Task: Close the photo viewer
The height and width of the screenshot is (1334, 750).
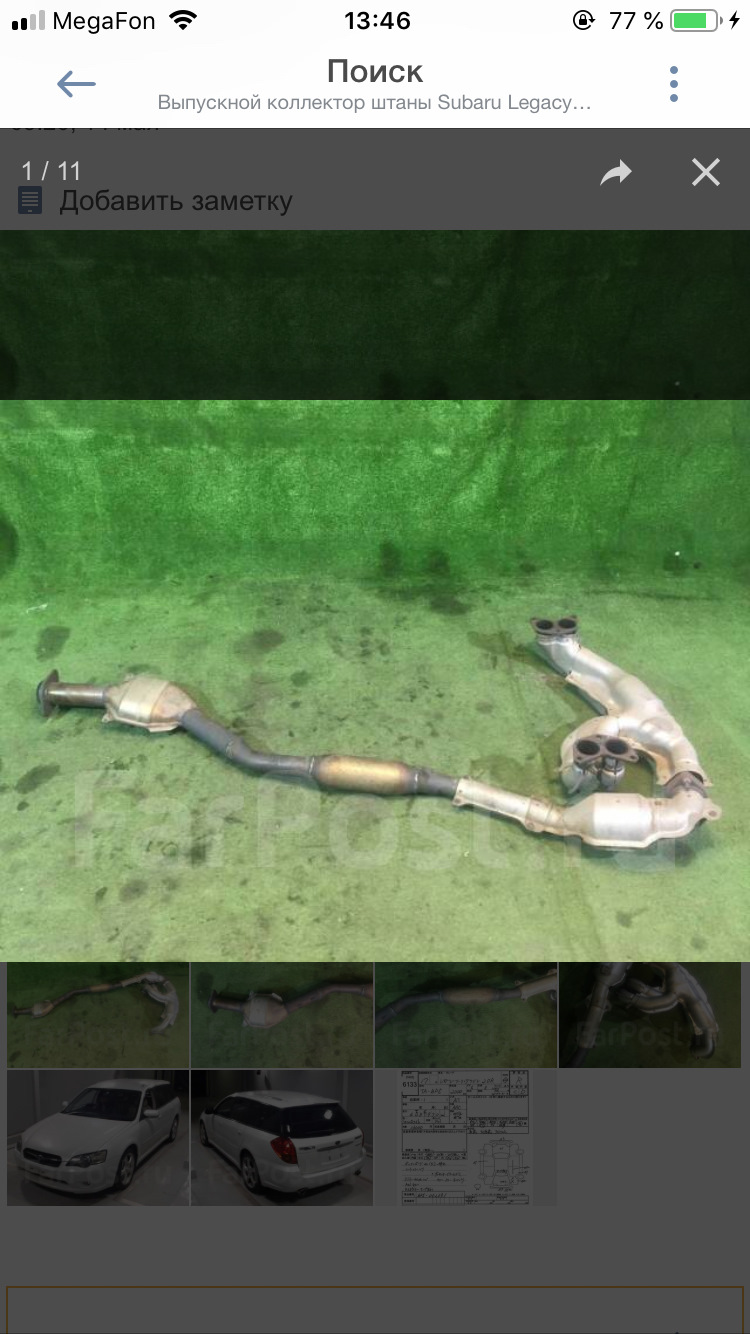Action: tap(706, 173)
